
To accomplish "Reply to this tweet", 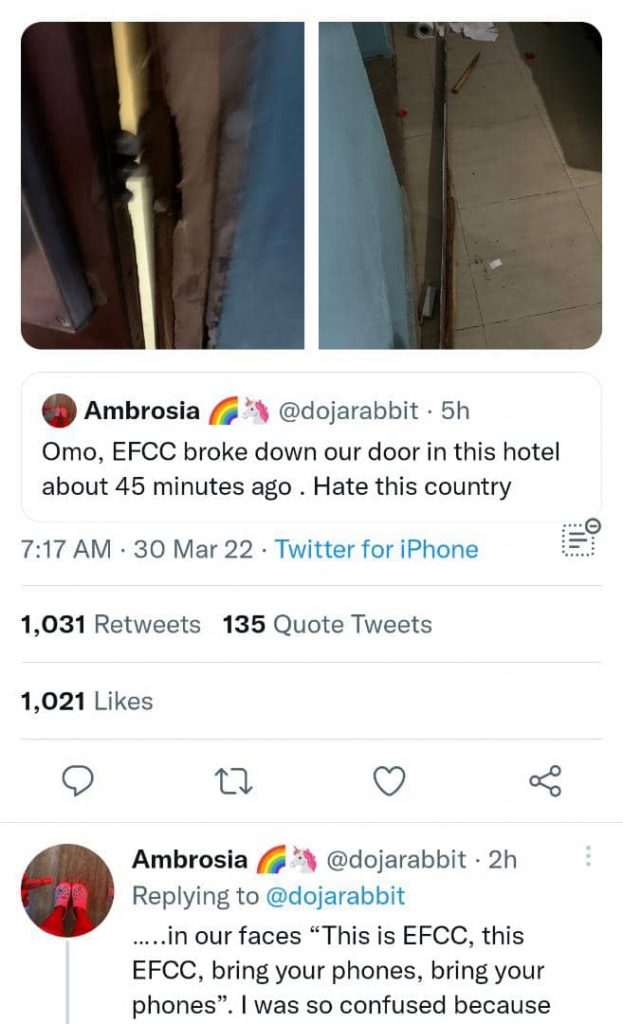I will [x=77, y=781].
